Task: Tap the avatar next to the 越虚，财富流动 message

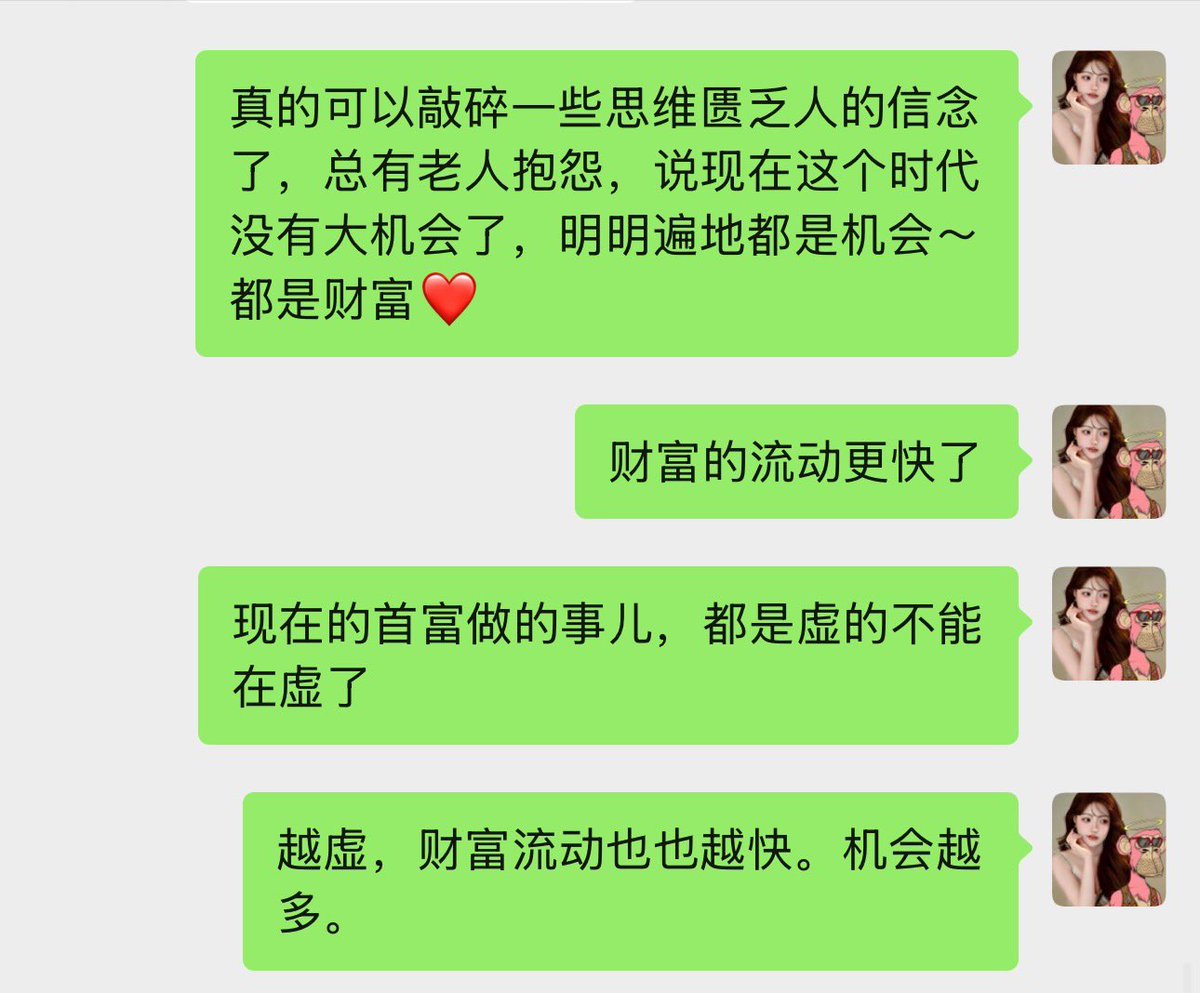Action: click(x=1108, y=849)
